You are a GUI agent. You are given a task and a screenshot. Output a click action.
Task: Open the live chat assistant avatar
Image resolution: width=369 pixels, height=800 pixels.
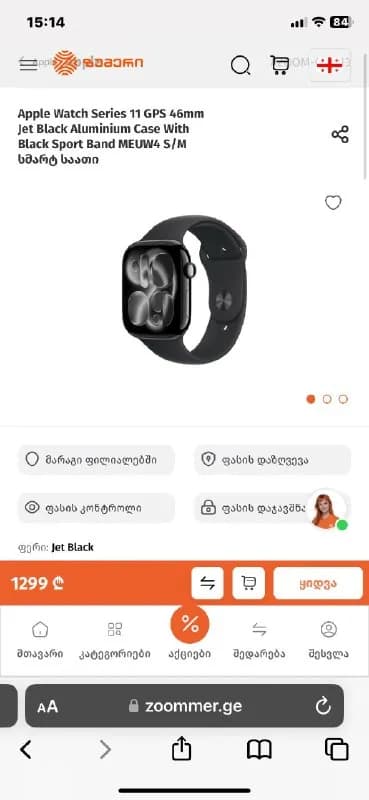click(328, 510)
